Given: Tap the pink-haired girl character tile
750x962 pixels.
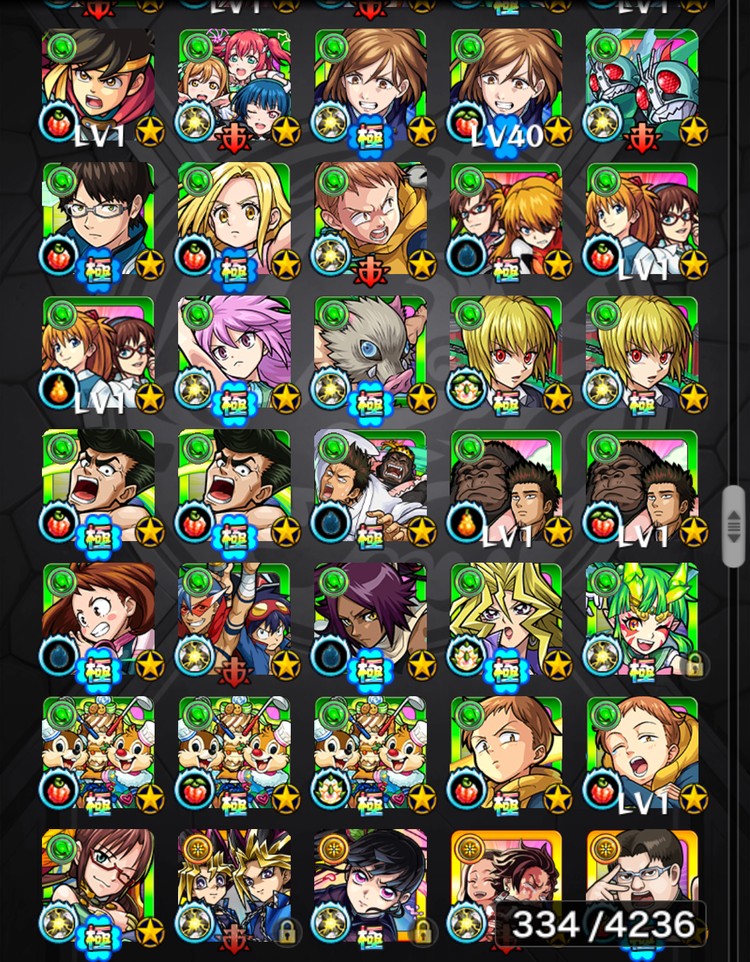Looking at the screenshot, I should pyautogui.click(x=234, y=354).
